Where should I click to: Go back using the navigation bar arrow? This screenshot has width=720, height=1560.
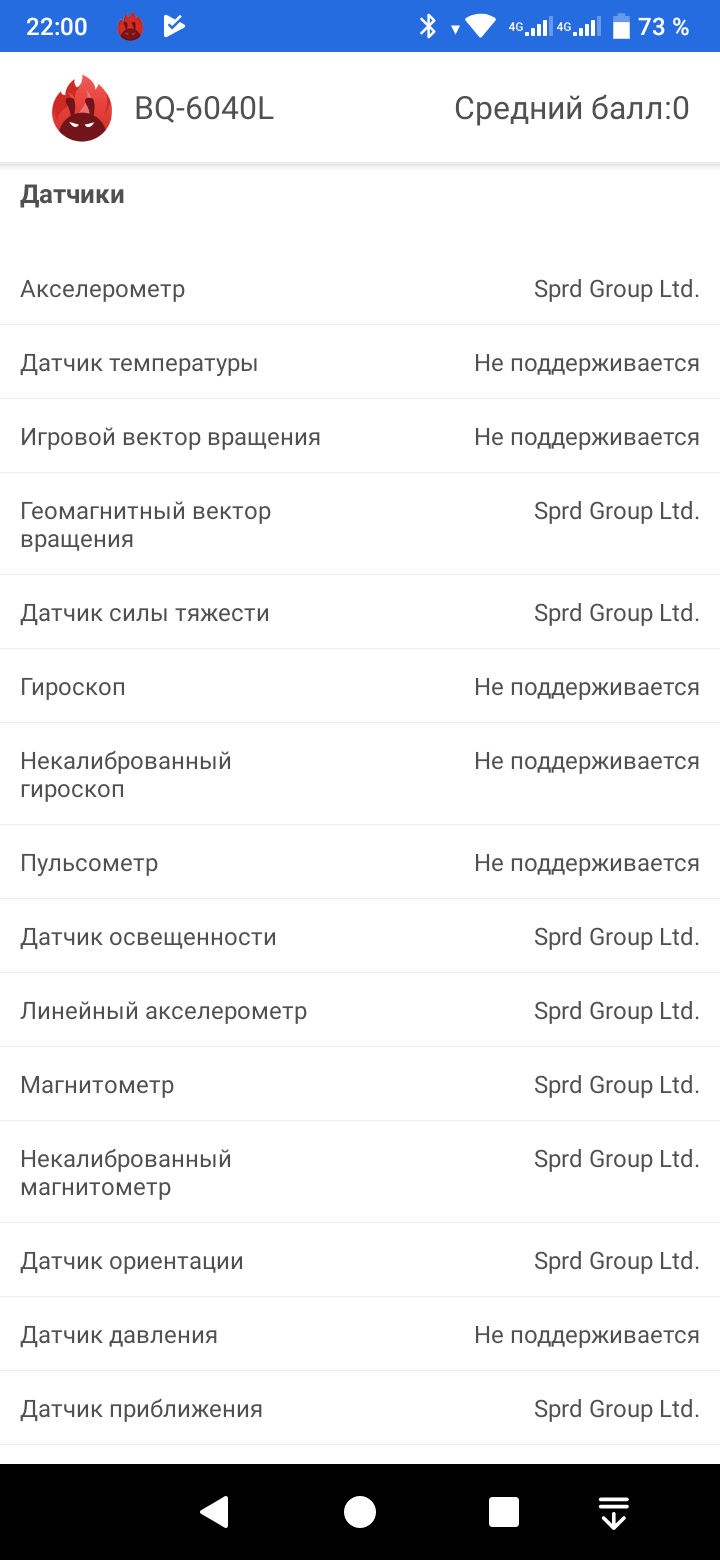tap(215, 1512)
